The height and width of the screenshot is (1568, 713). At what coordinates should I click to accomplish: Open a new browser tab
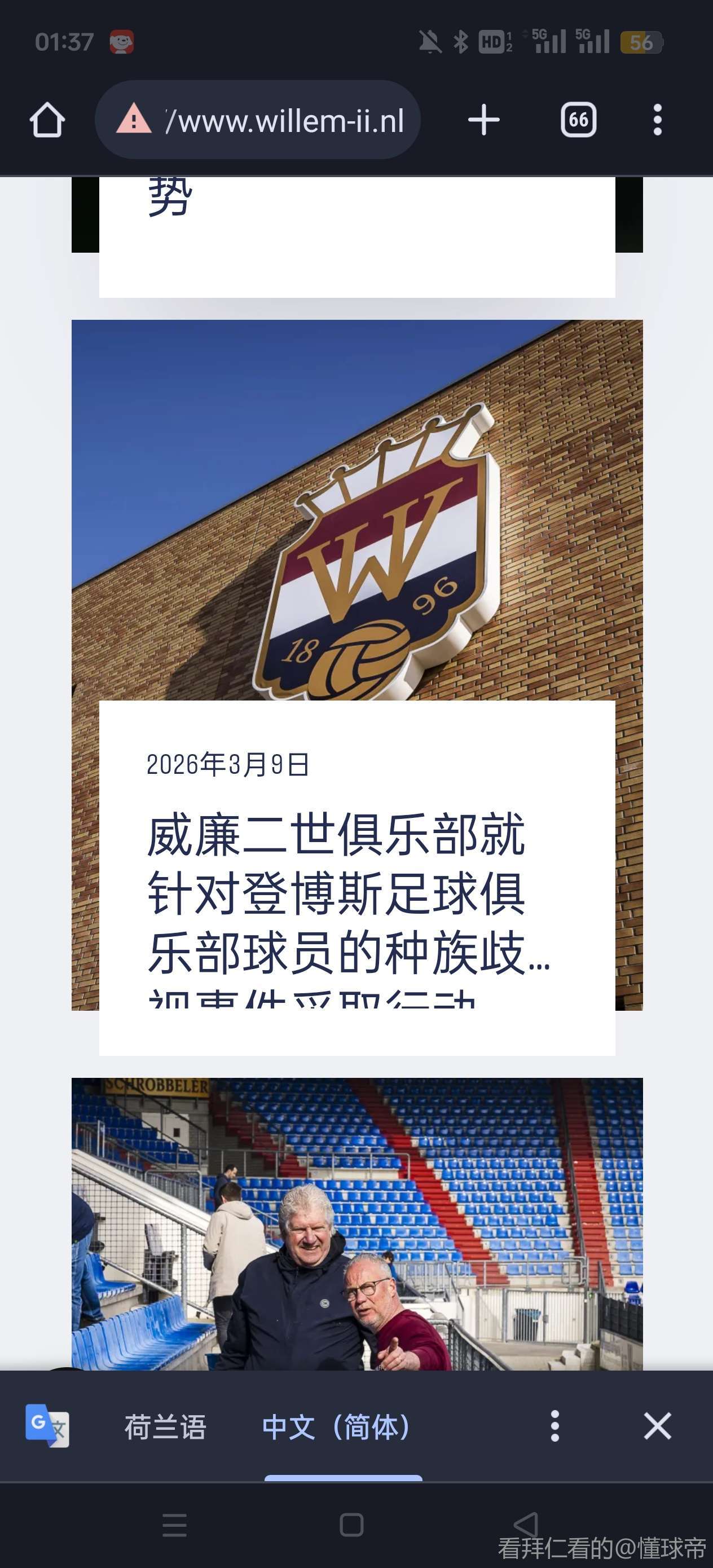pos(483,120)
